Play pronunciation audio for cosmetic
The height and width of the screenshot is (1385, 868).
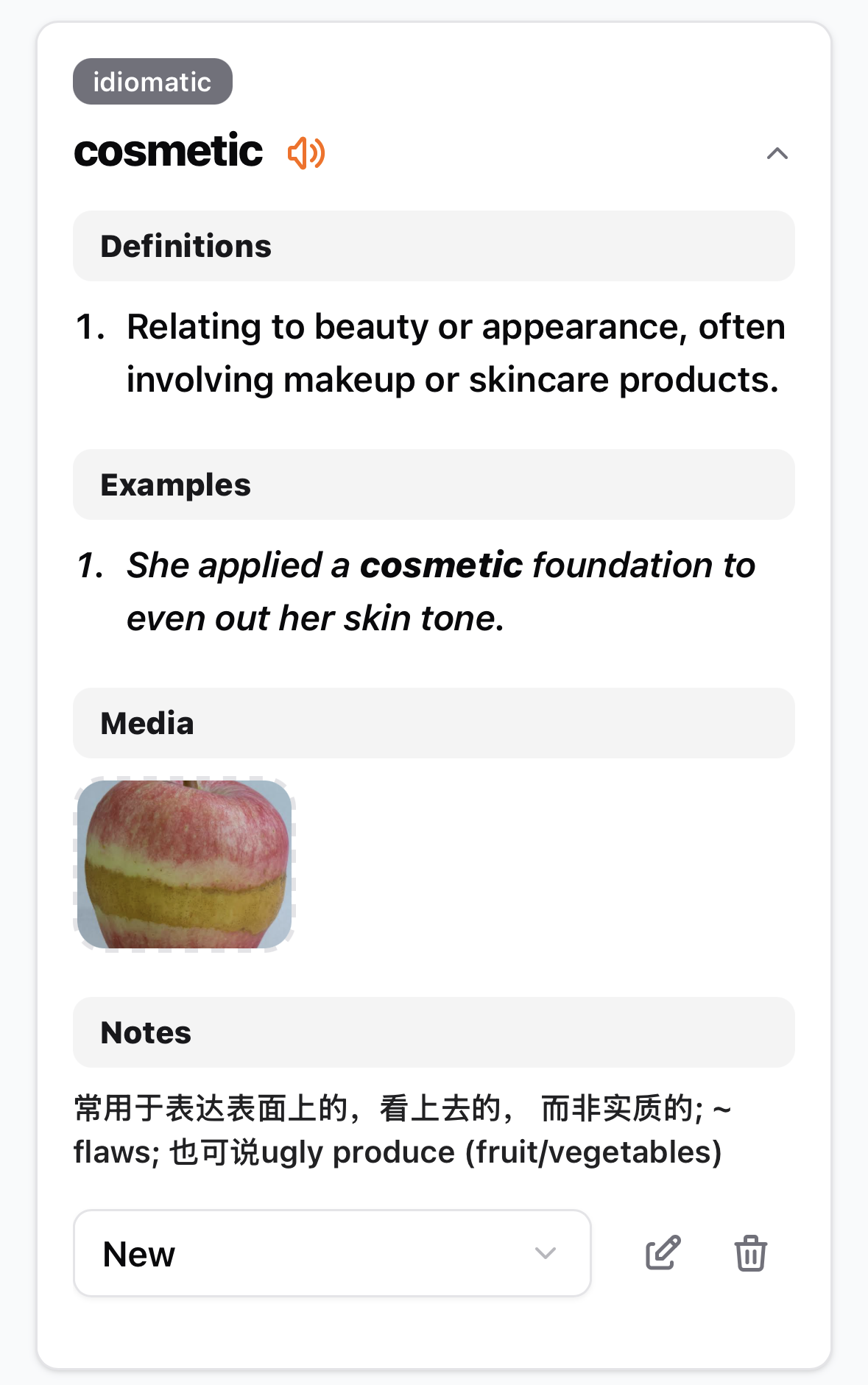306,153
